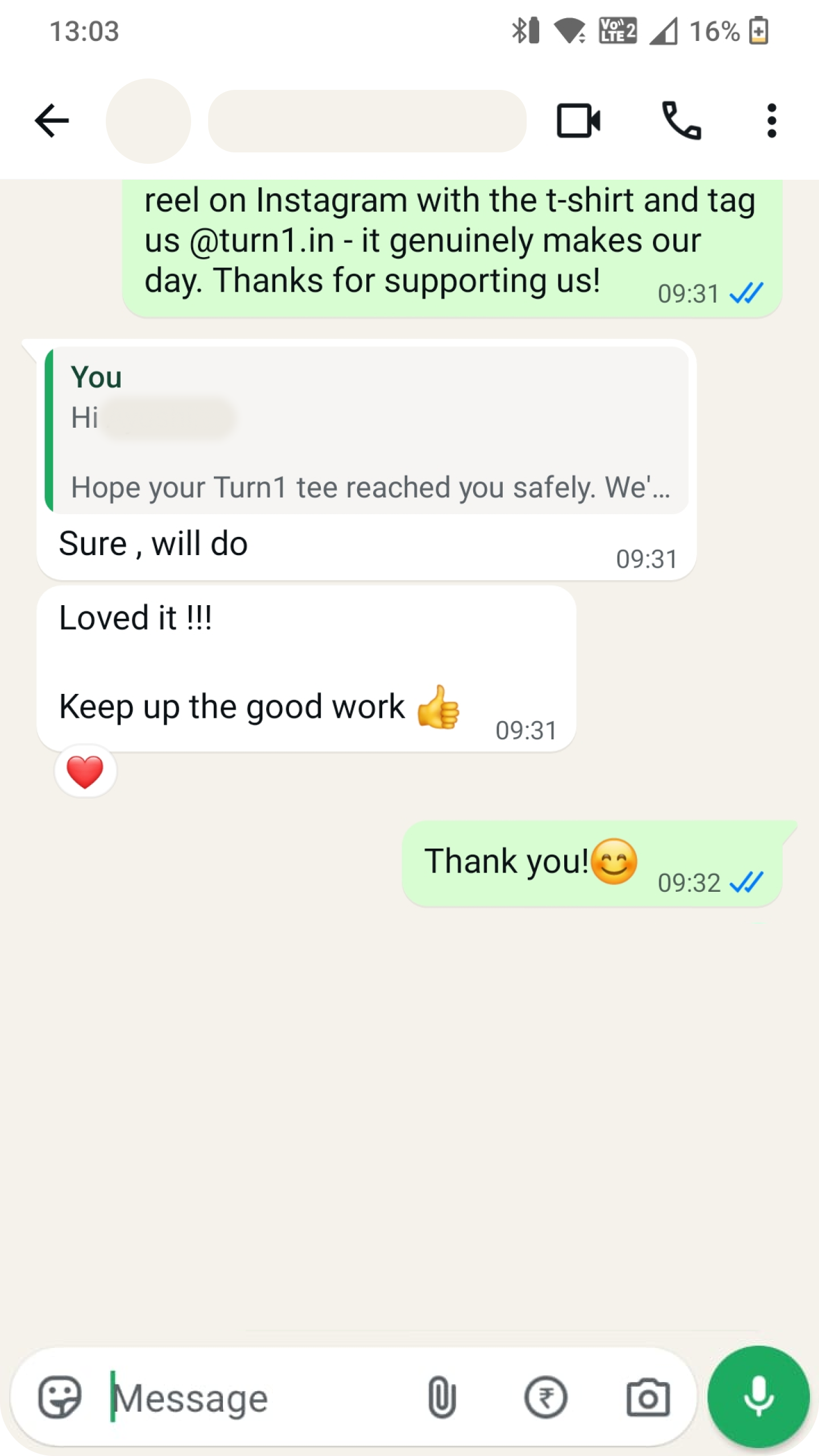Open the rupee payment option

(545, 1397)
